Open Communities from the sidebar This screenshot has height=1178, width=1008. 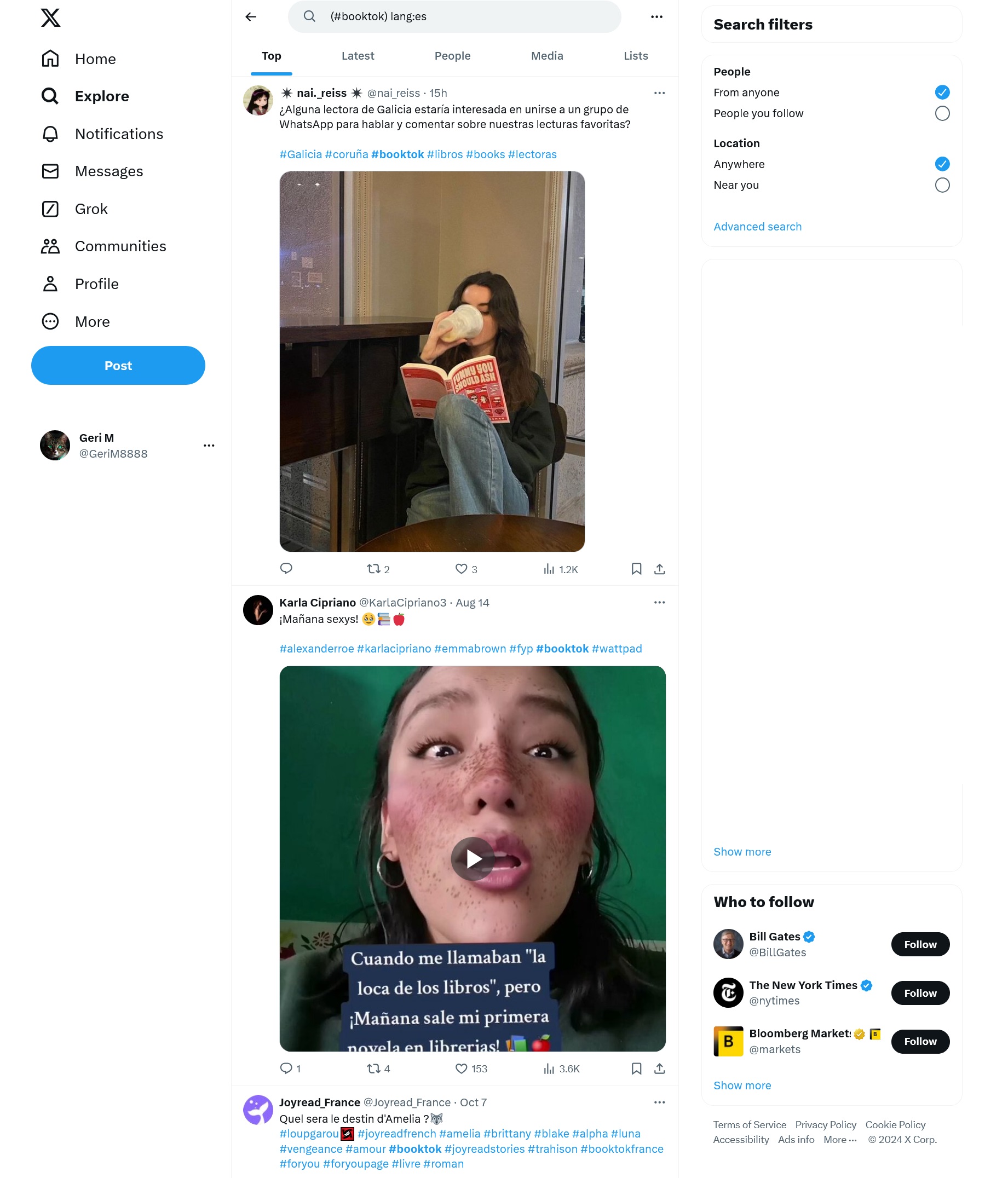(x=120, y=246)
